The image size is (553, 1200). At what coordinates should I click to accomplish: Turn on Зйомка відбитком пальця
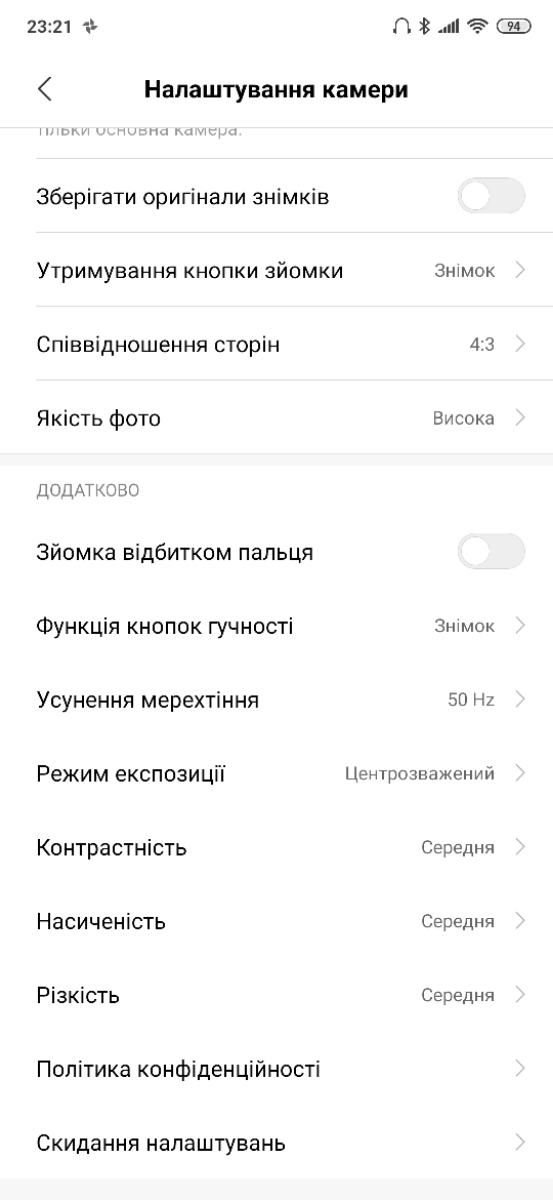point(491,552)
